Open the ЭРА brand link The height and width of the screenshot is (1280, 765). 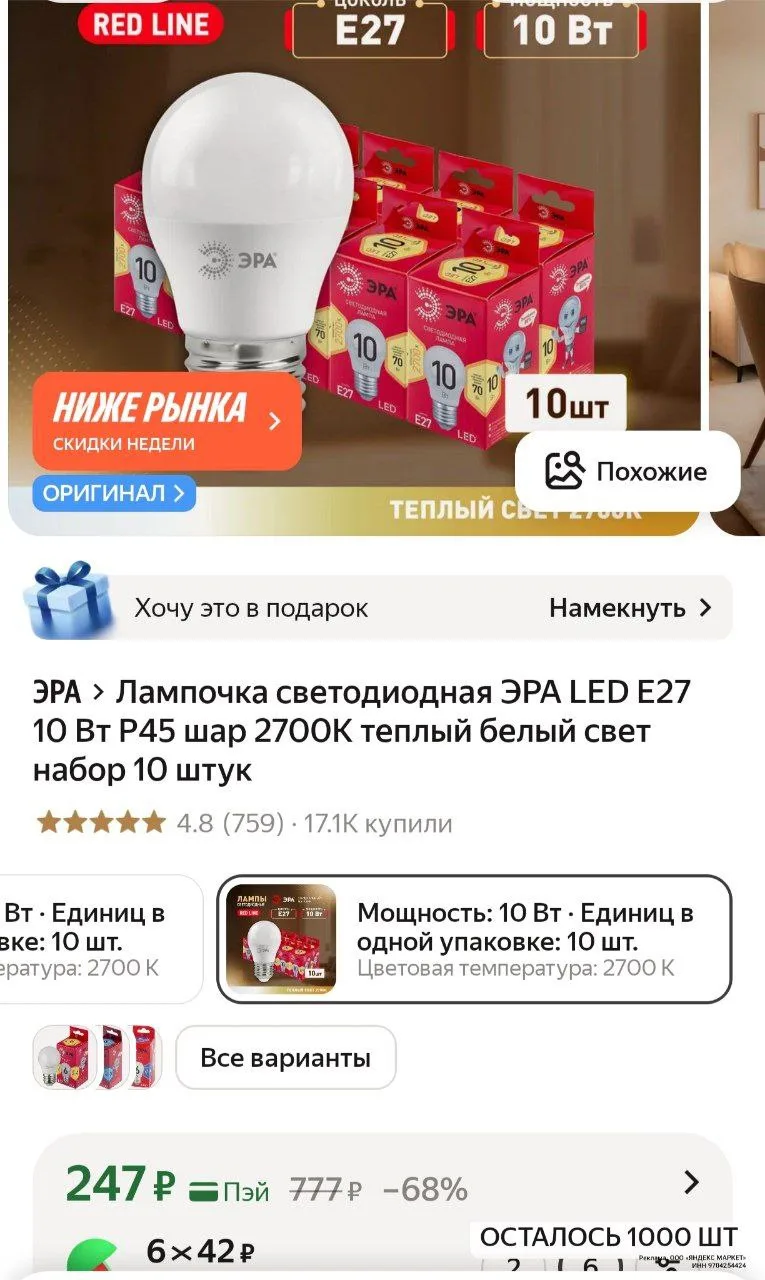click(x=57, y=691)
